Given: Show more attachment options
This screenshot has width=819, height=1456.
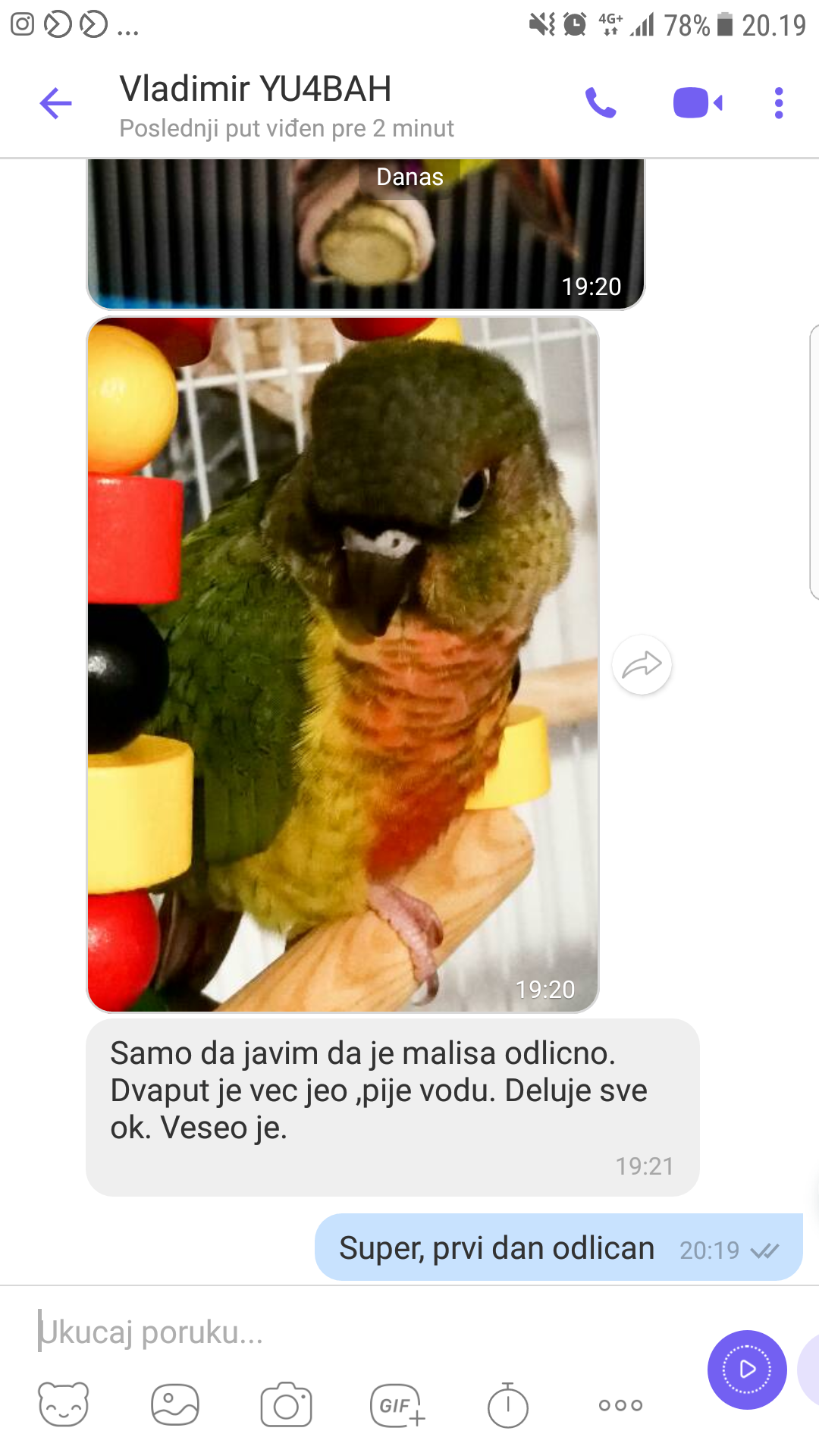Looking at the screenshot, I should click(620, 1405).
